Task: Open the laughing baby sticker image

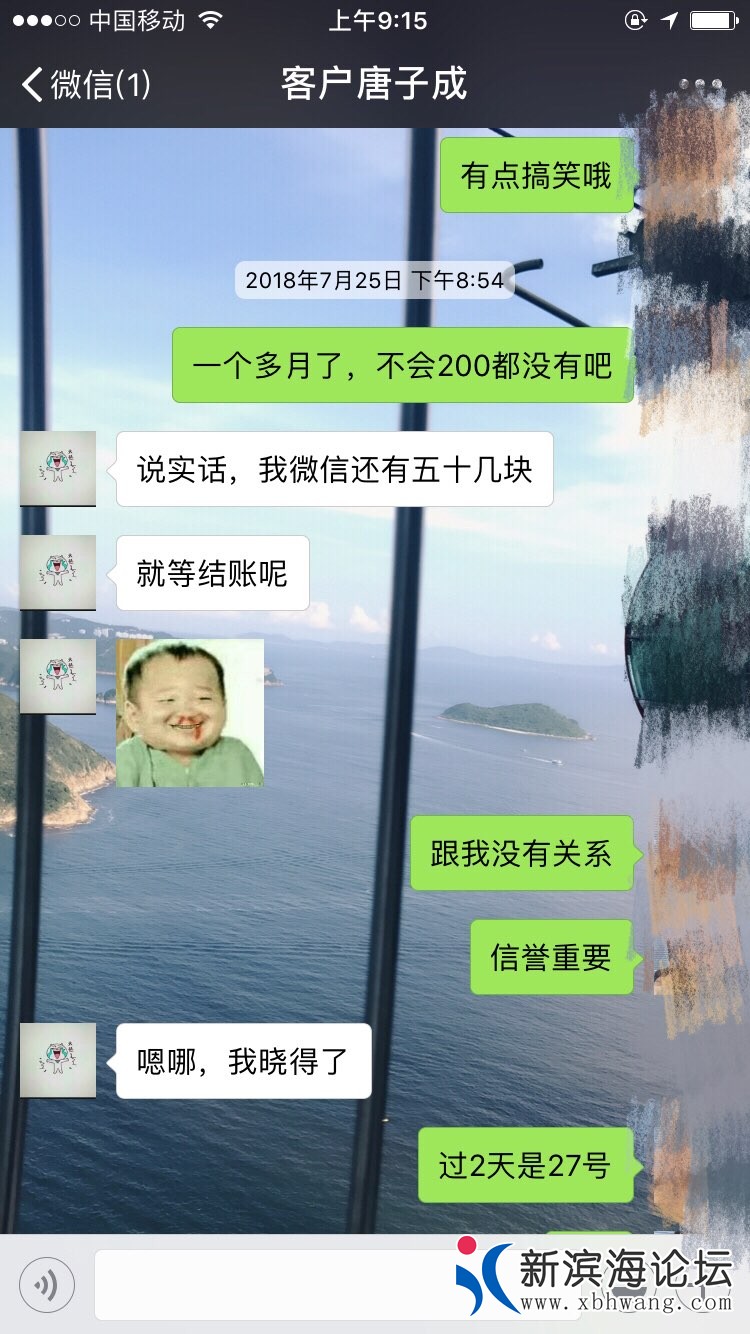Action: [190, 713]
